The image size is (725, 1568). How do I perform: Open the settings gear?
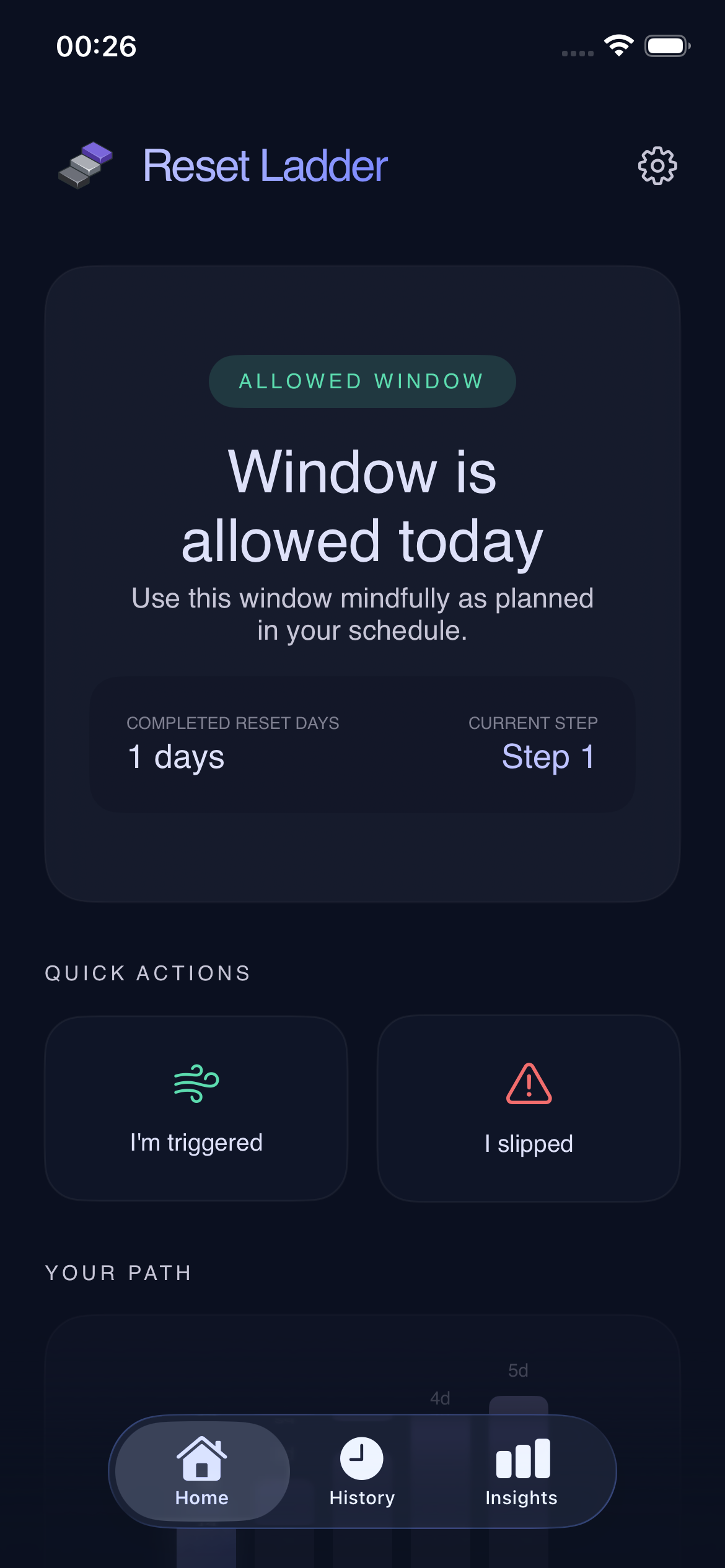coord(657,166)
